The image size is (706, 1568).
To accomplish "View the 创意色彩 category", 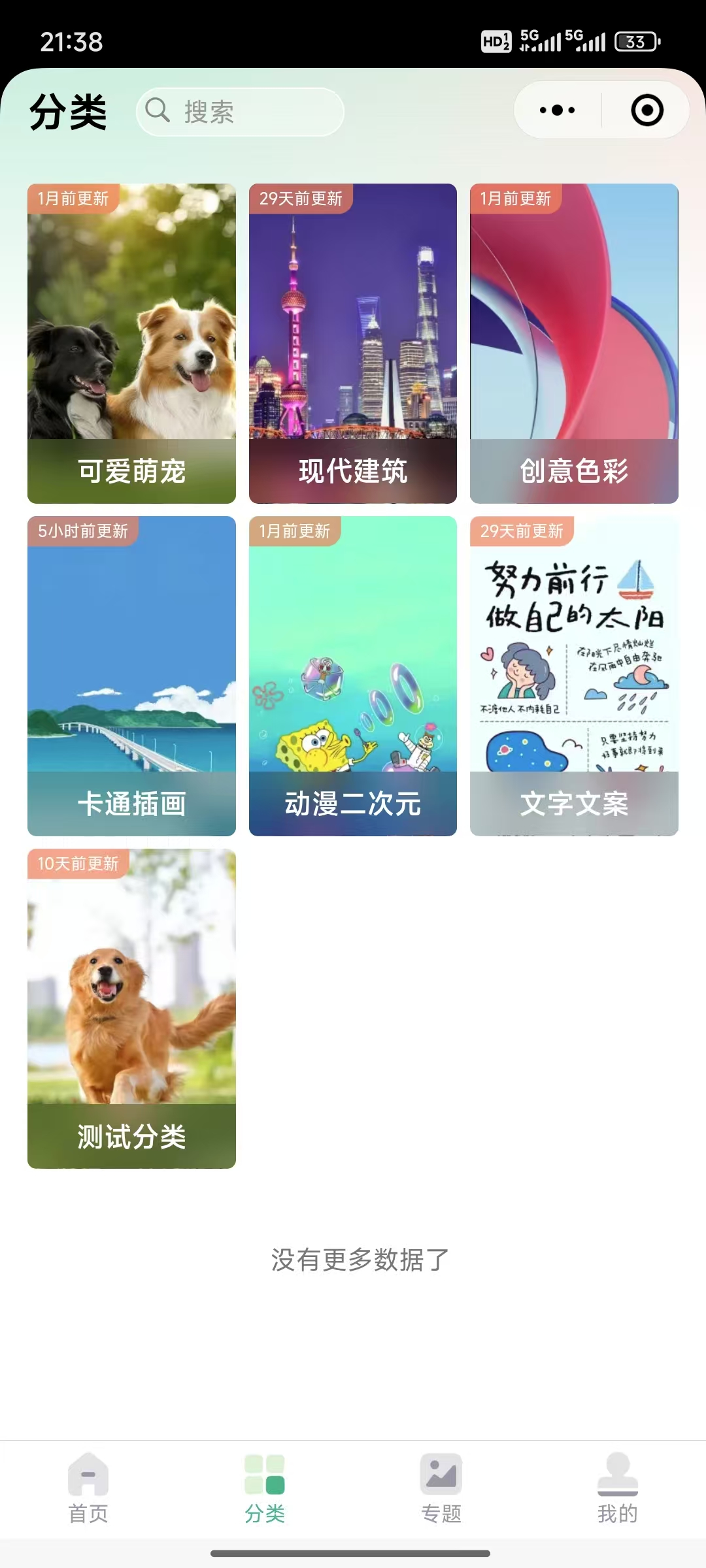I will (x=574, y=343).
